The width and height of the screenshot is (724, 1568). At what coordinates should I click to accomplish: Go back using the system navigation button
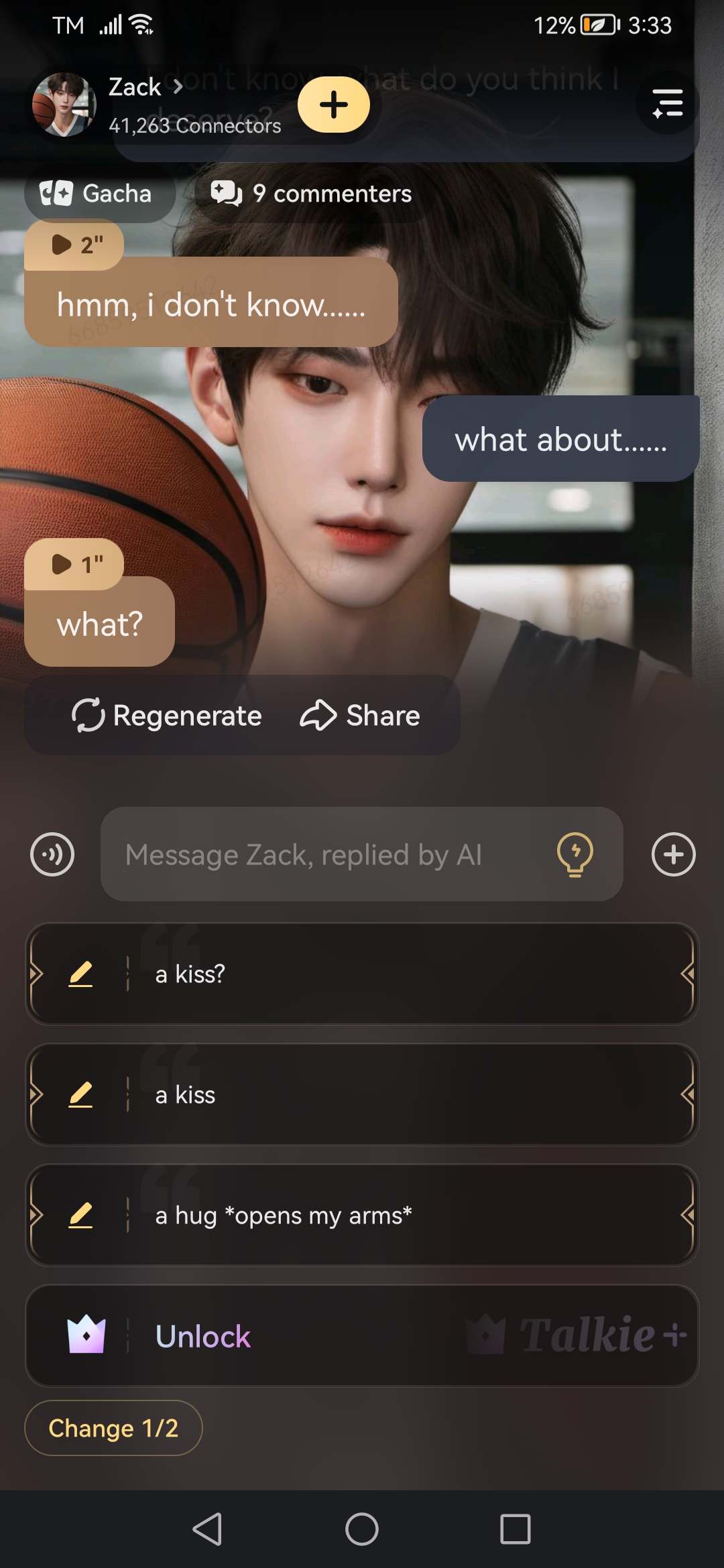click(x=207, y=1529)
